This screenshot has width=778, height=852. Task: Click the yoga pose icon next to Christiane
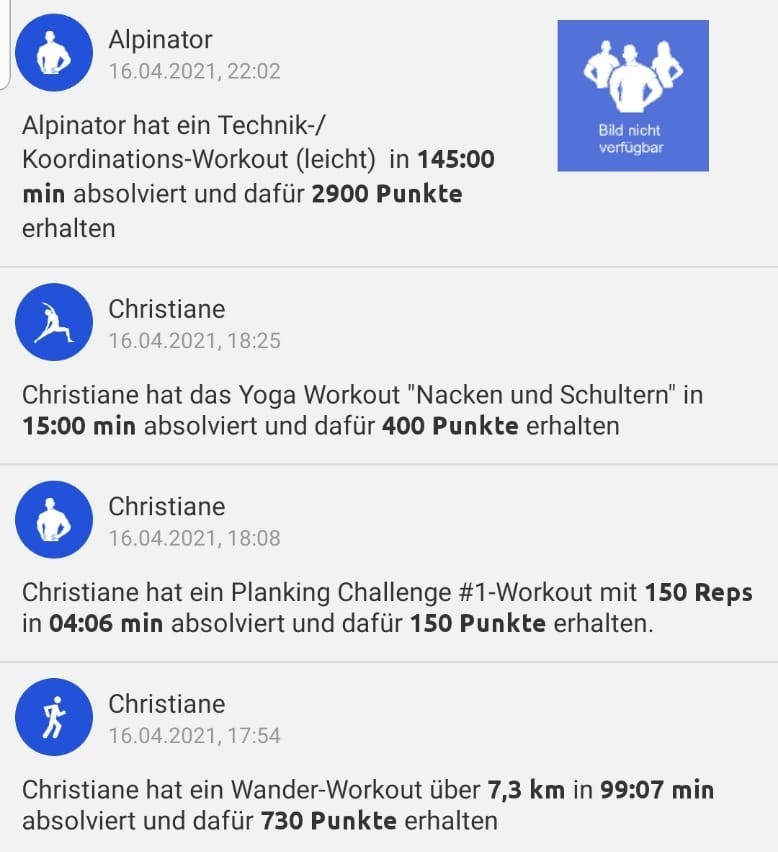[54, 321]
